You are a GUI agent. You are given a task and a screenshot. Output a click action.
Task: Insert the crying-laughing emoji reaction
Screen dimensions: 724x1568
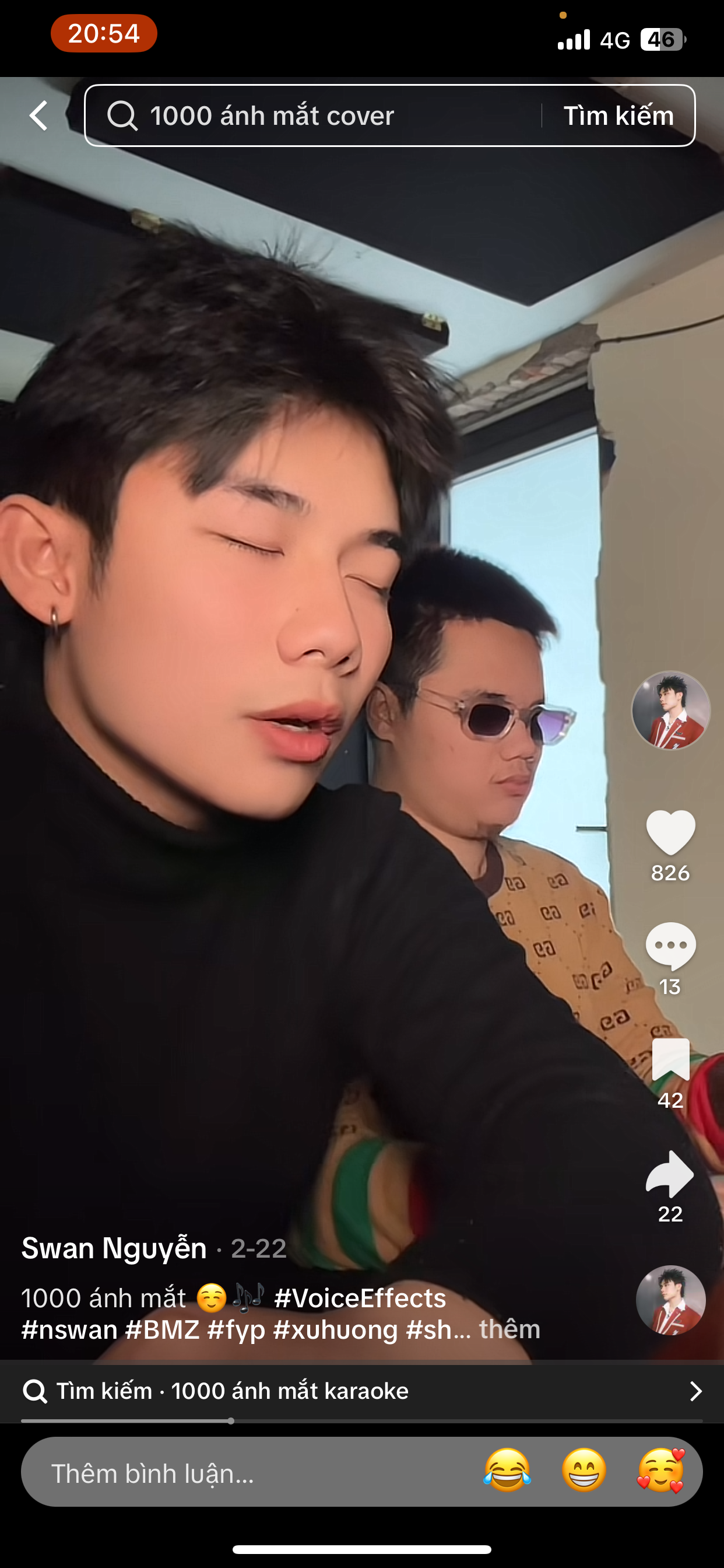click(507, 1471)
